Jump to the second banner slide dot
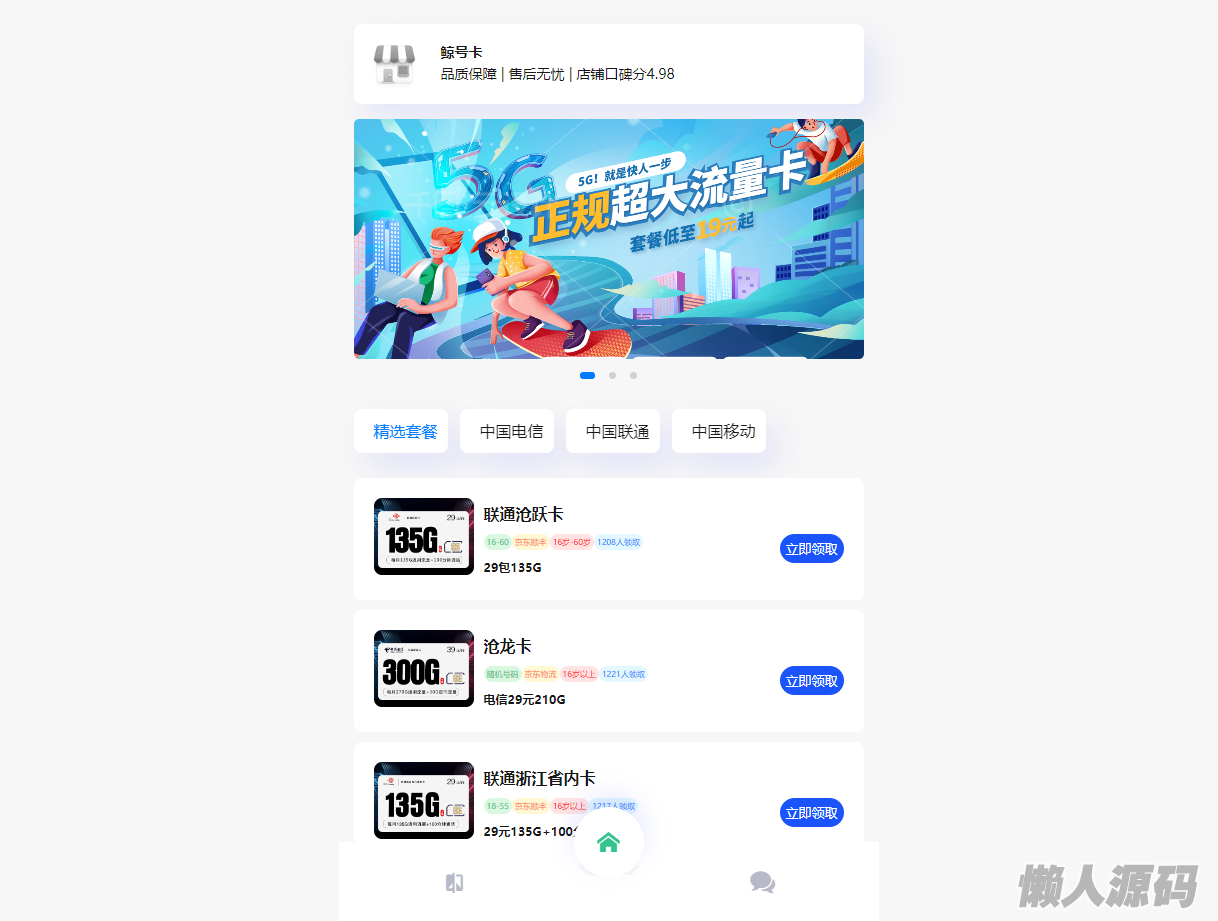The height and width of the screenshot is (921, 1218). pos(612,376)
